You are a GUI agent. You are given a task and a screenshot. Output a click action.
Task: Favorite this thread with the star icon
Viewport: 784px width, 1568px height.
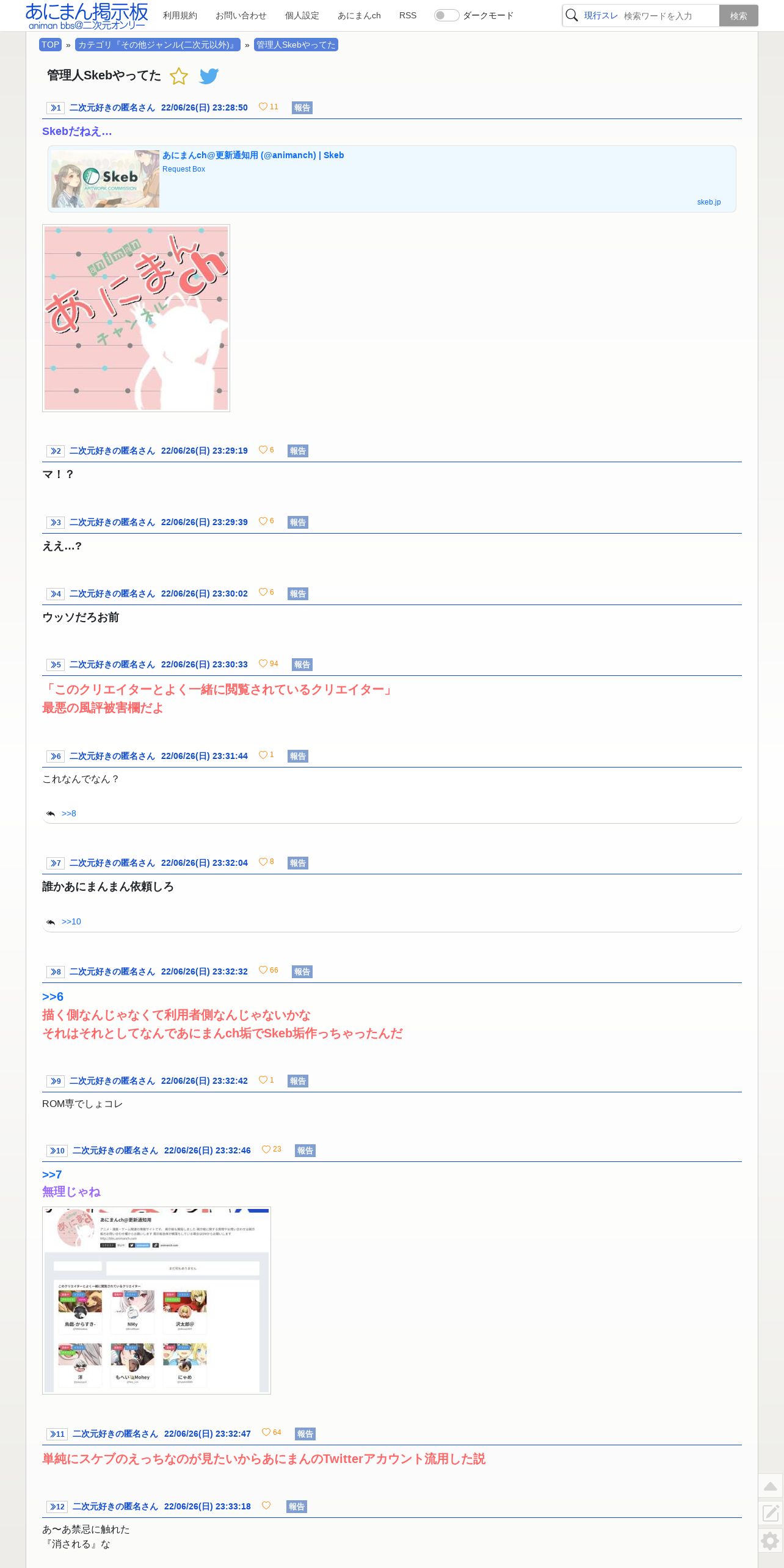click(x=179, y=76)
